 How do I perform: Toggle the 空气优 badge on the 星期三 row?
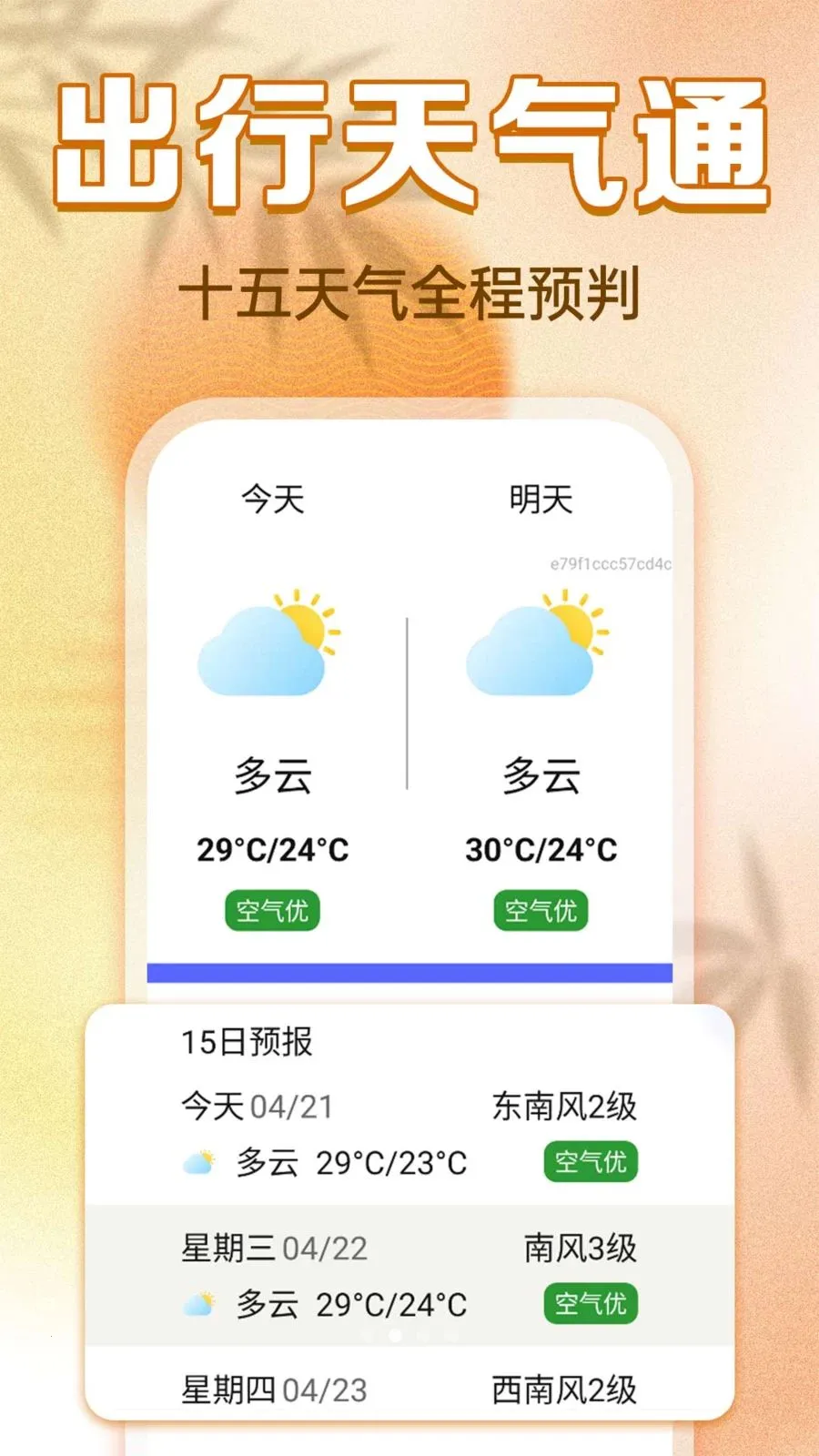click(x=592, y=1303)
